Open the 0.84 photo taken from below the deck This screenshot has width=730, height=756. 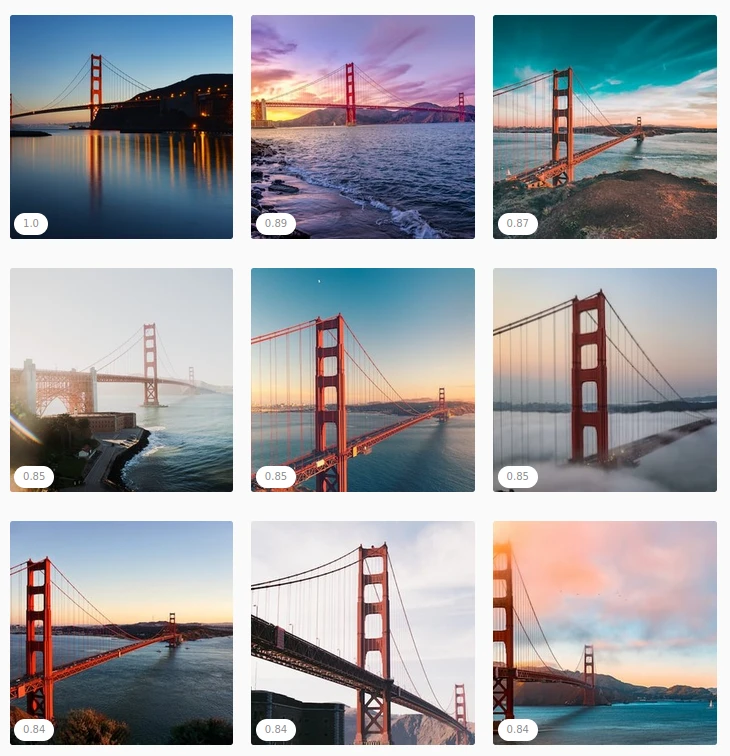363,632
